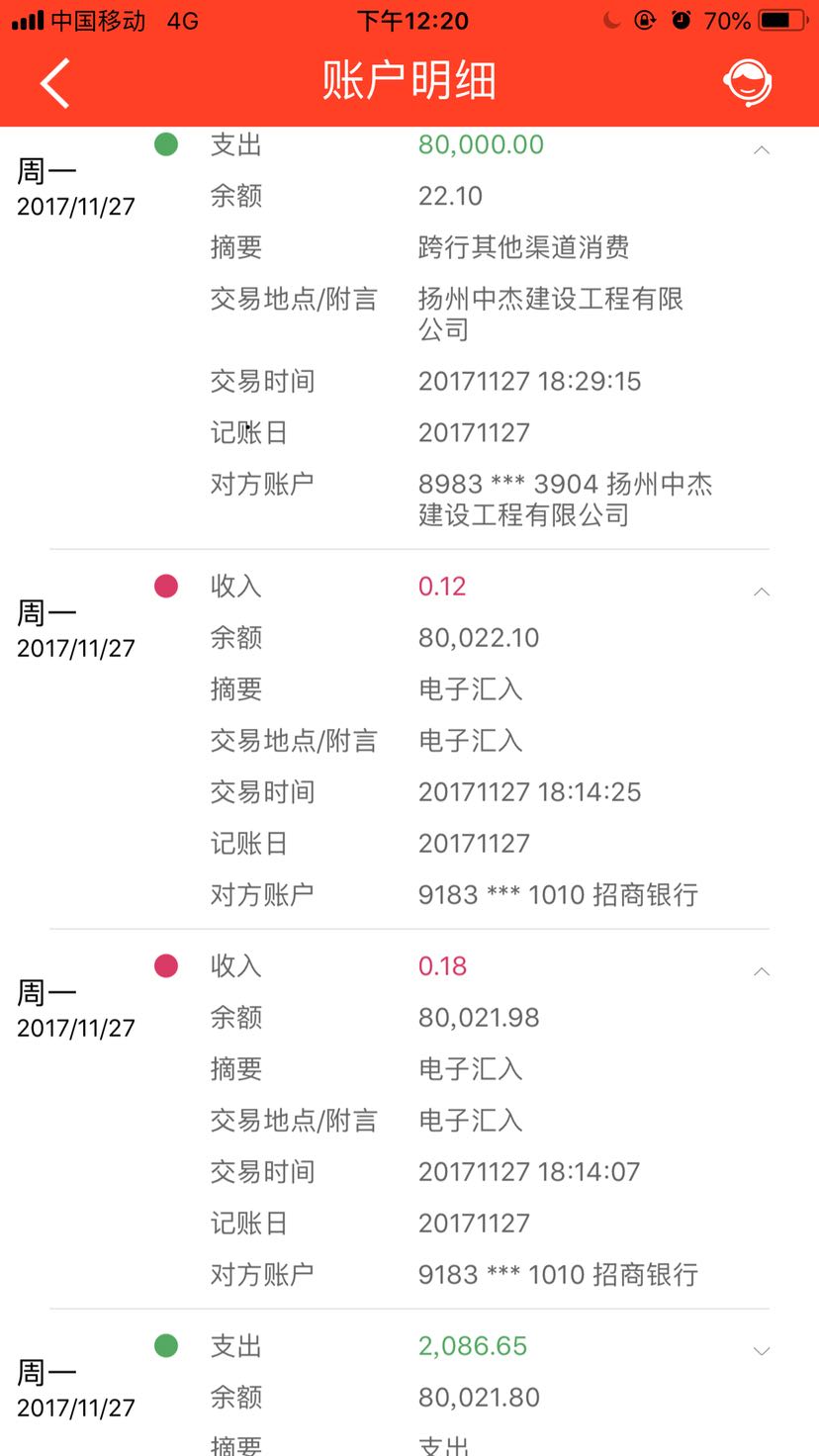Expand the 2,086.65 支出 transaction details
The height and width of the screenshot is (1456, 819).
point(761,1351)
